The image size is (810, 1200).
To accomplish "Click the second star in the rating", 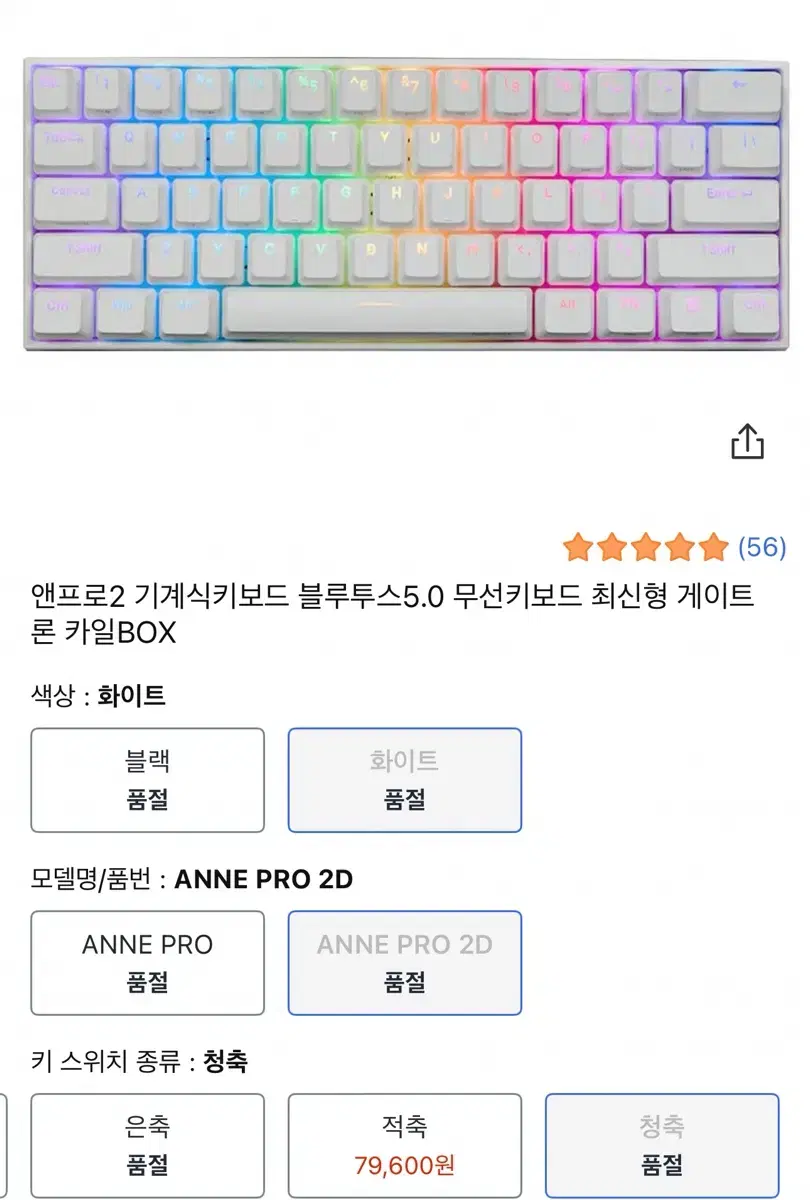I will [x=614, y=547].
